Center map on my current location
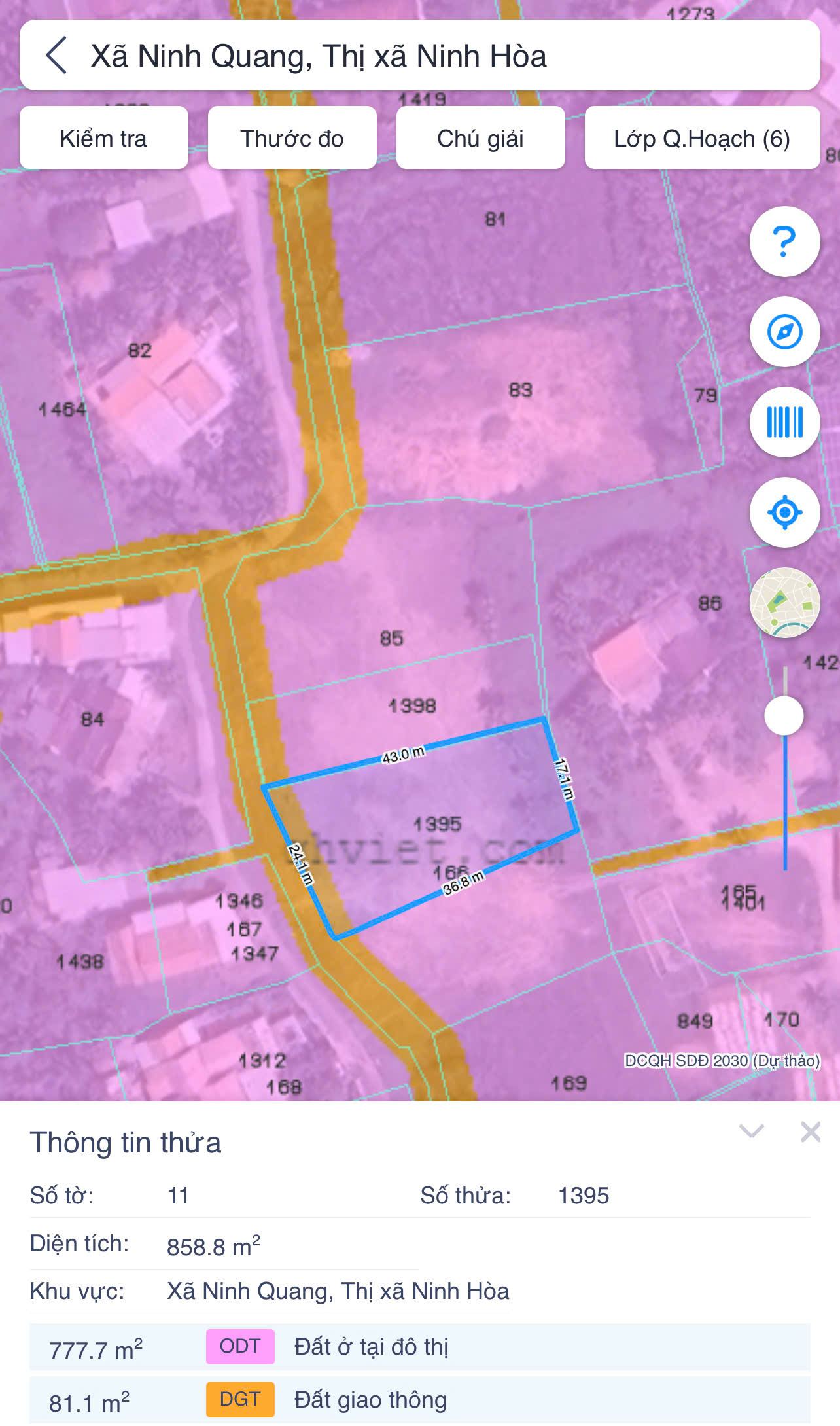 (784, 512)
